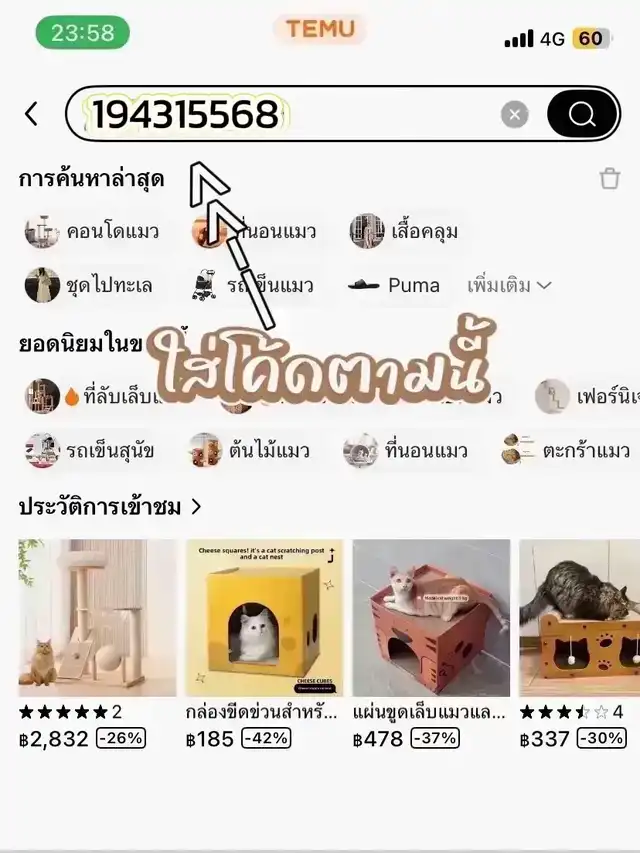Go back from the search screen

click(x=31, y=114)
